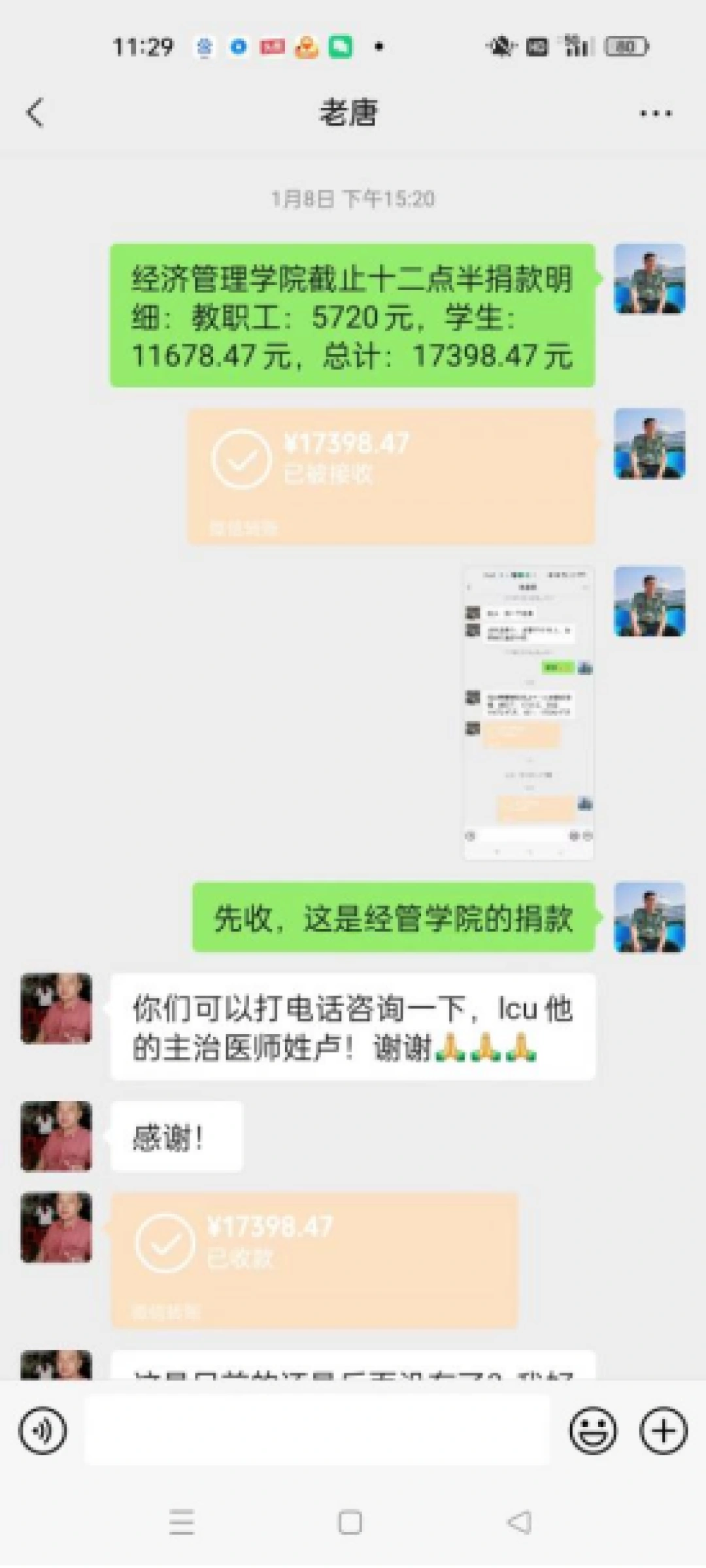Open the sent ¥17398.47 已被接收 transfer
706x1568 pixels.
(391, 476)
